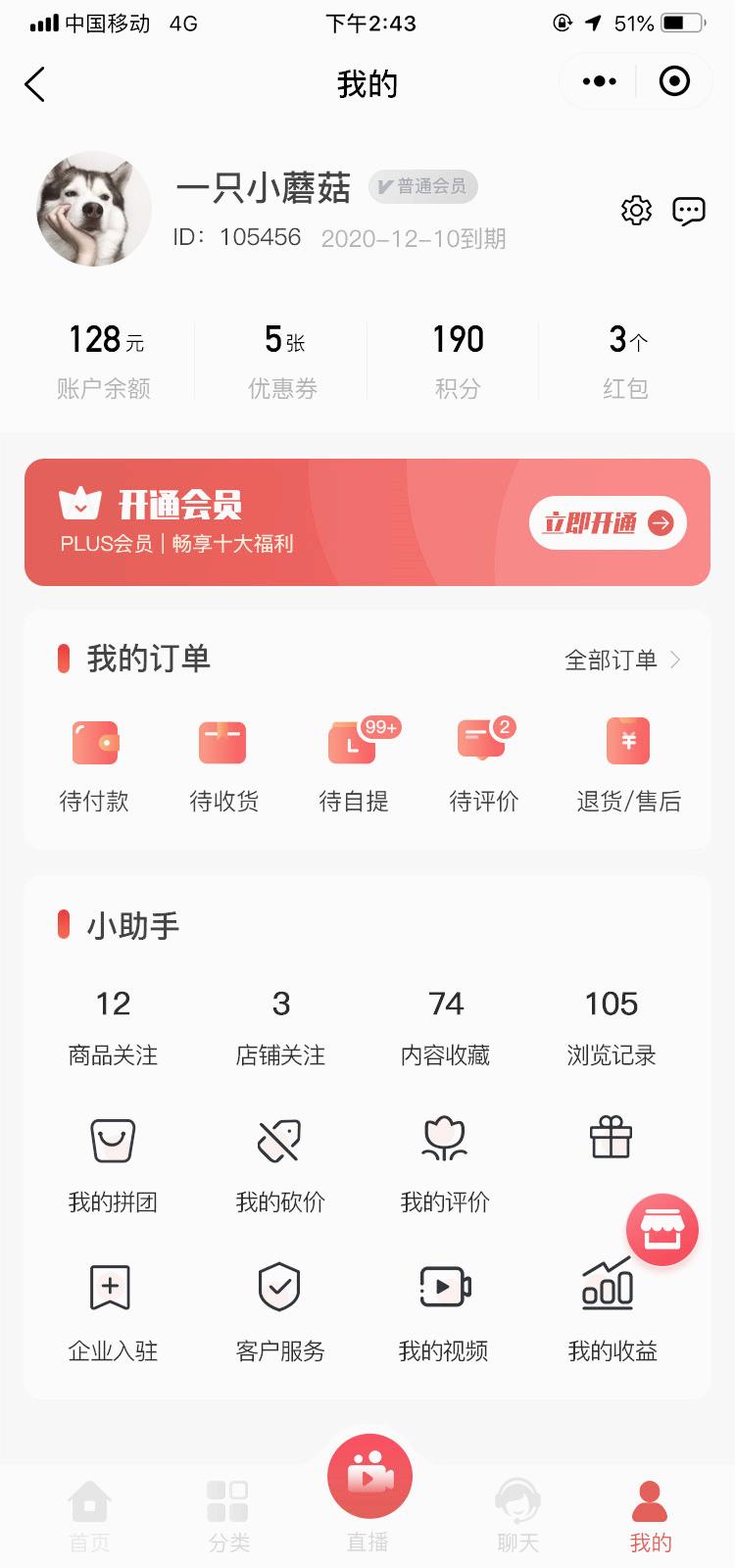Open the settings gear icon
The height and width of the screenshot is (1568, 735).
pyautogui.click(x=636, y=211)
